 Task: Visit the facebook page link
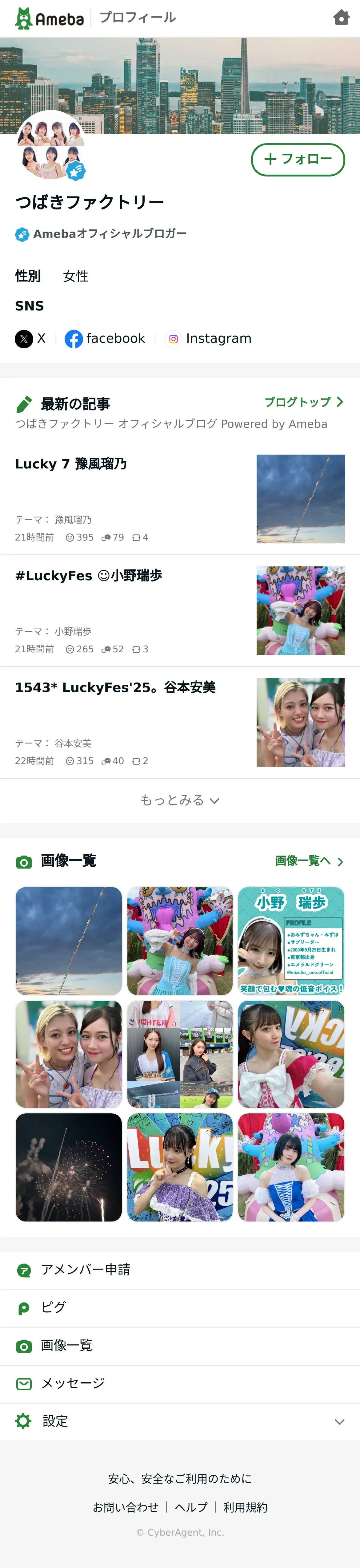click(x=105, y=338)
